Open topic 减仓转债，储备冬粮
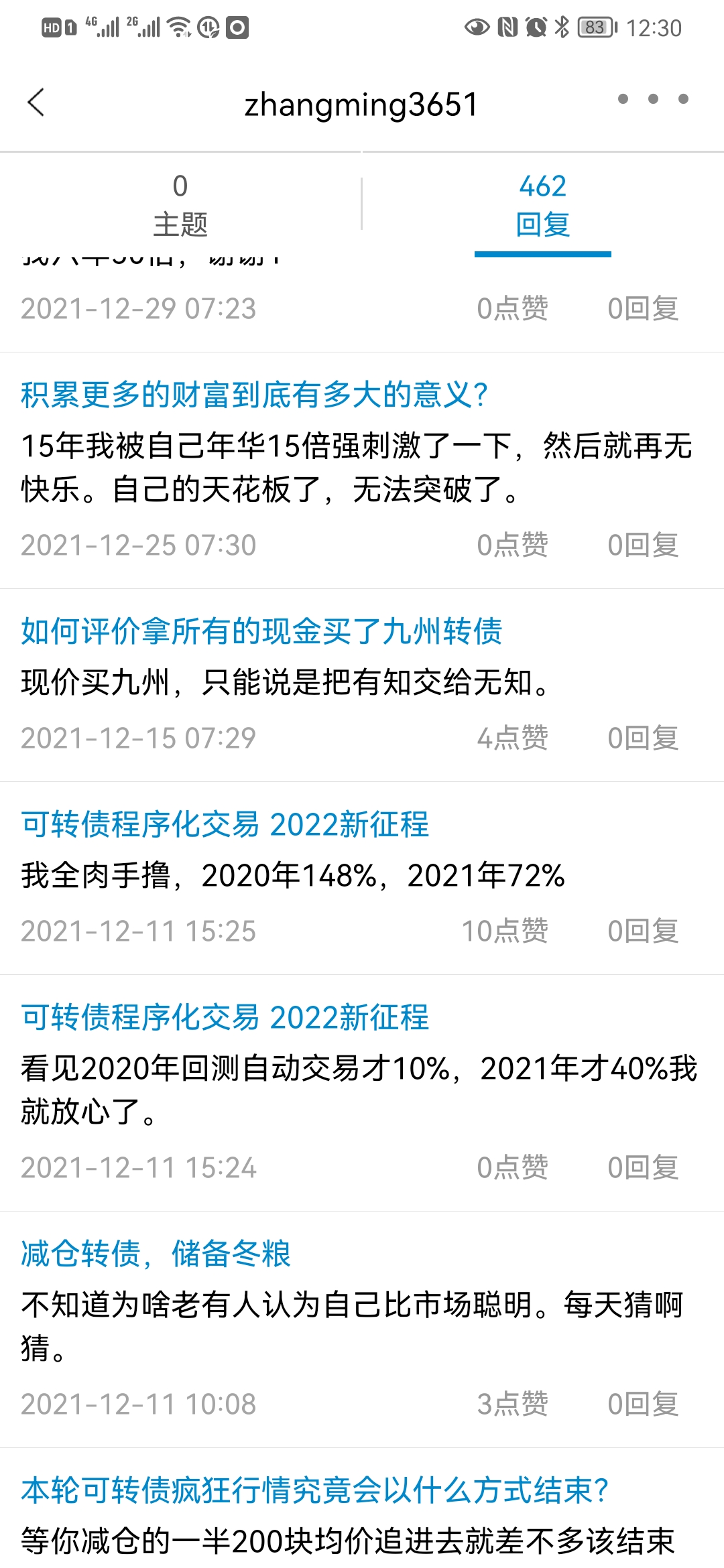Image resolution: width=724 pixels, height=1568 pixels. coord(156,1254)
